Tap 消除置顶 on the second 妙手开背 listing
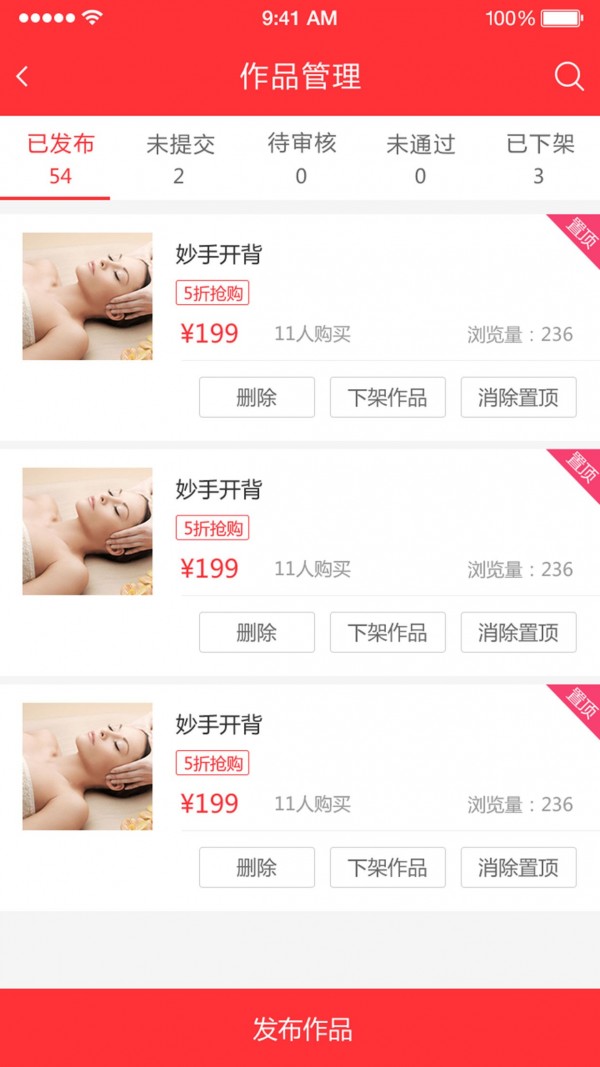 pyautogui.click(x=518, y=632)
